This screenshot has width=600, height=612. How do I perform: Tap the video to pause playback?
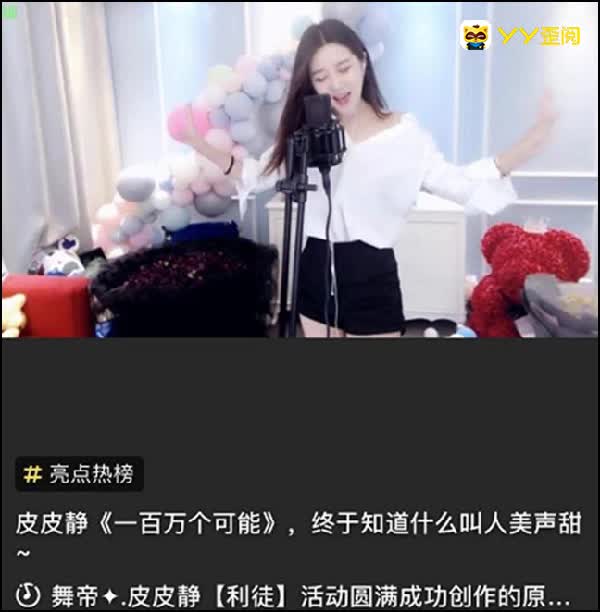point(300,170)
